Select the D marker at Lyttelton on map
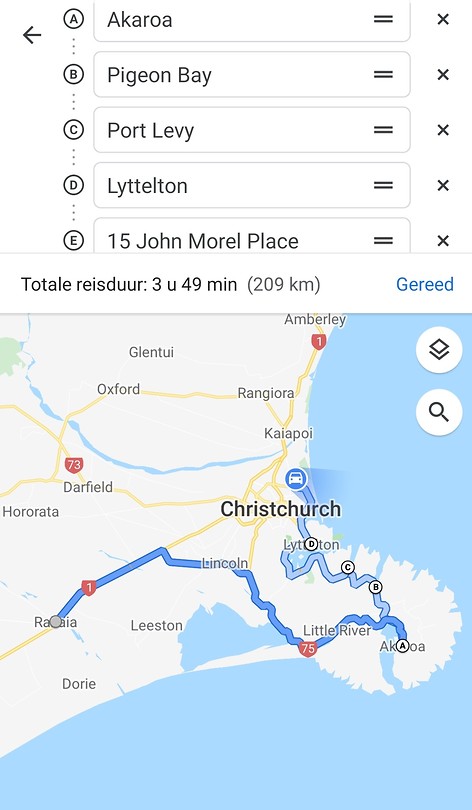The image size is (472, 810). pos(311,544)
